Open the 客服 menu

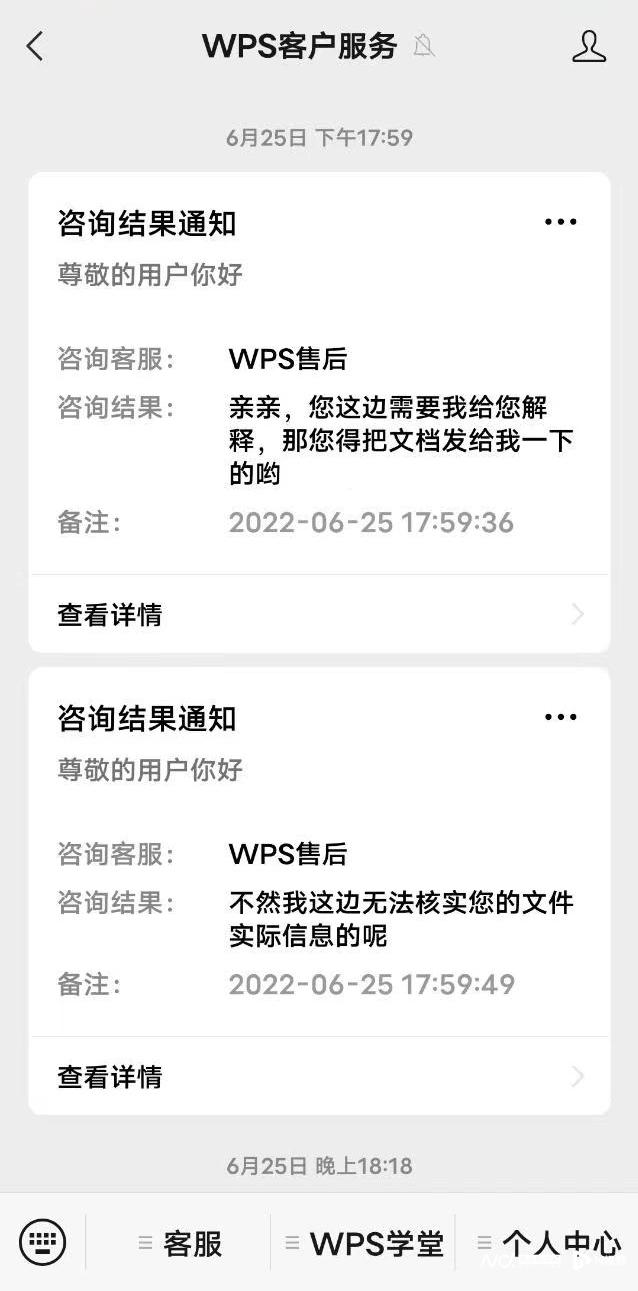click(179, 1244)
